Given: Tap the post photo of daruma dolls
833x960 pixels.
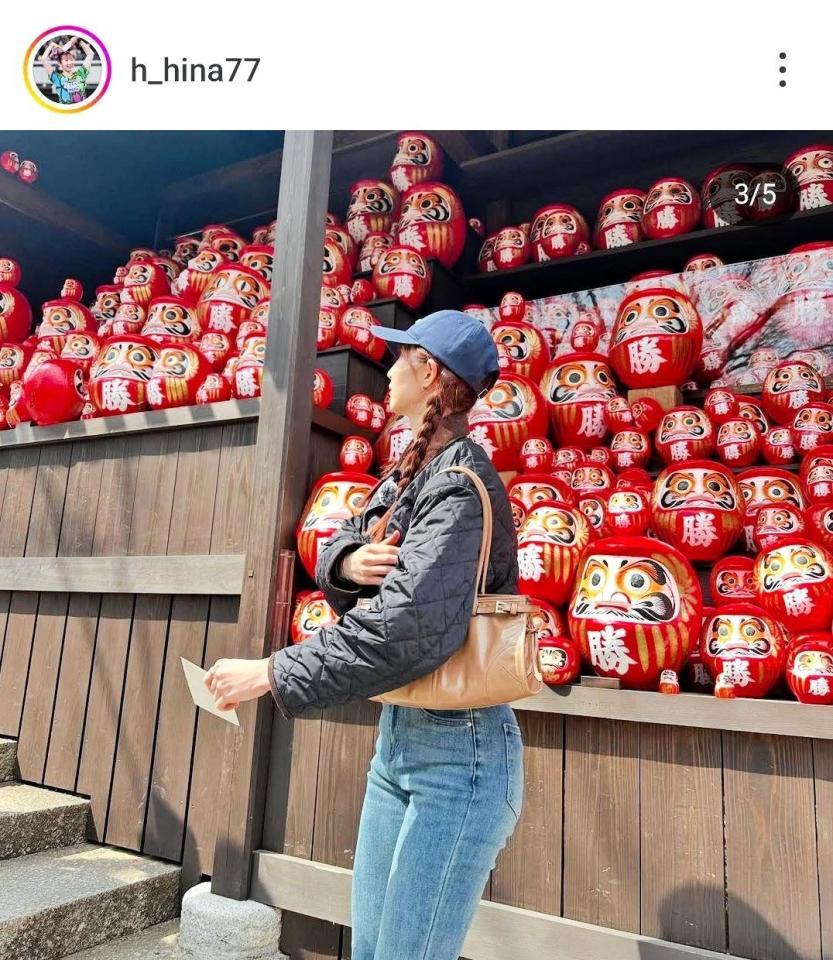Looking at the screenshot, I should coord(416,545).
